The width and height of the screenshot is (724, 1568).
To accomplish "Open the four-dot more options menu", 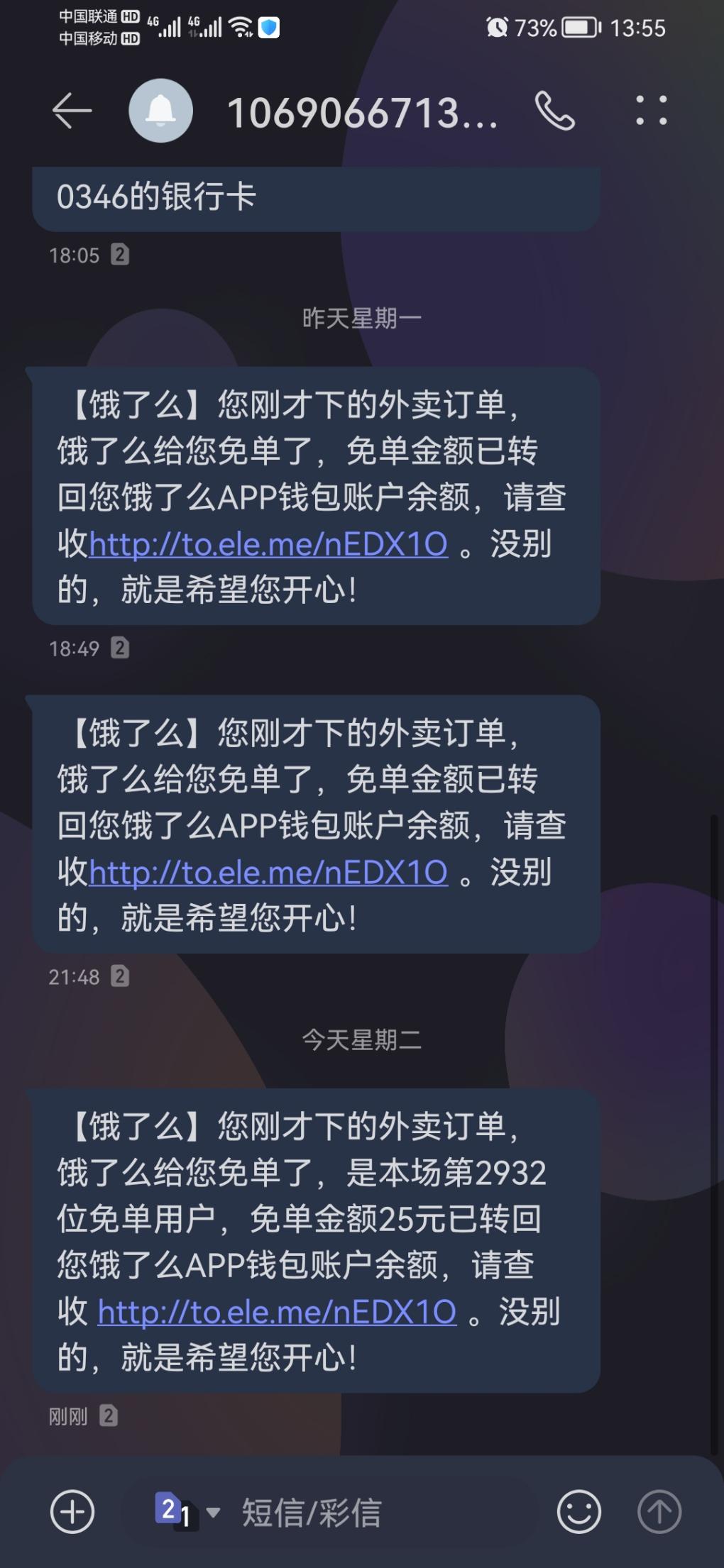I will click(651, 111).
